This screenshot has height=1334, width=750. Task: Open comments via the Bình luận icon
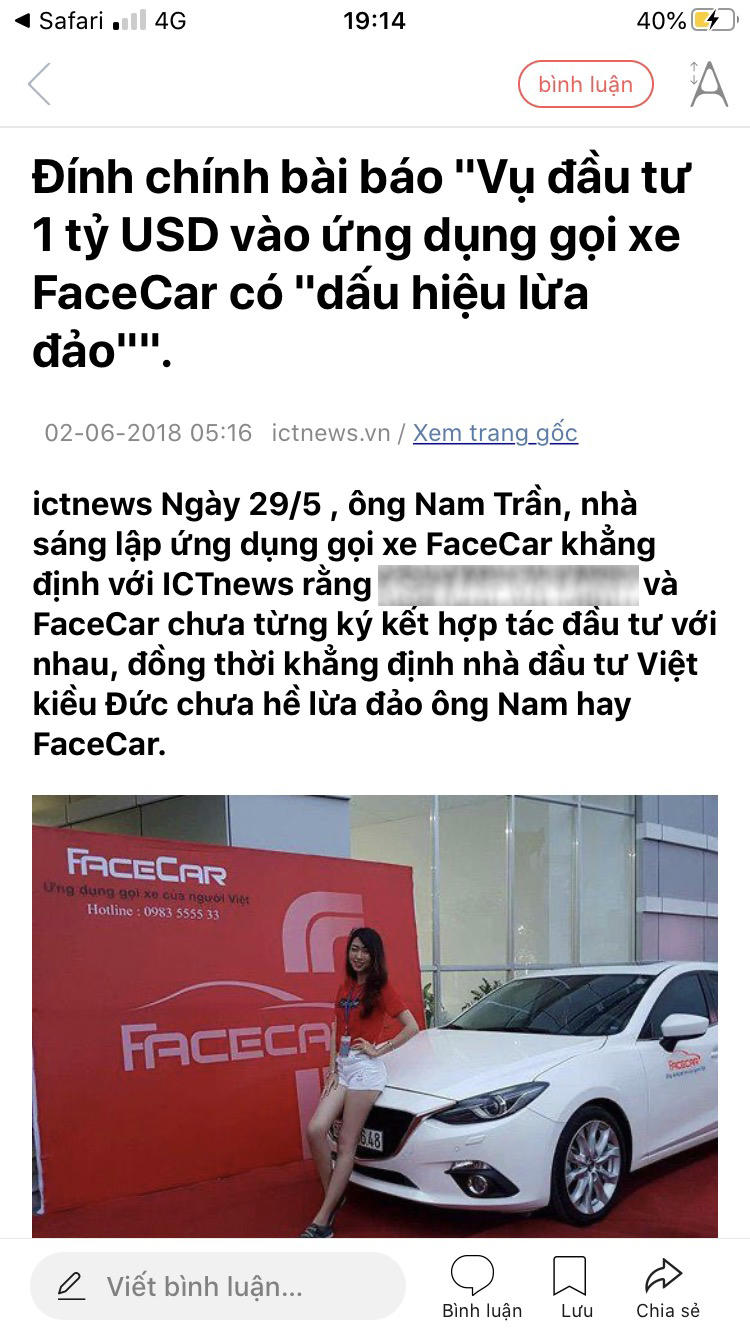point(482,1287)
